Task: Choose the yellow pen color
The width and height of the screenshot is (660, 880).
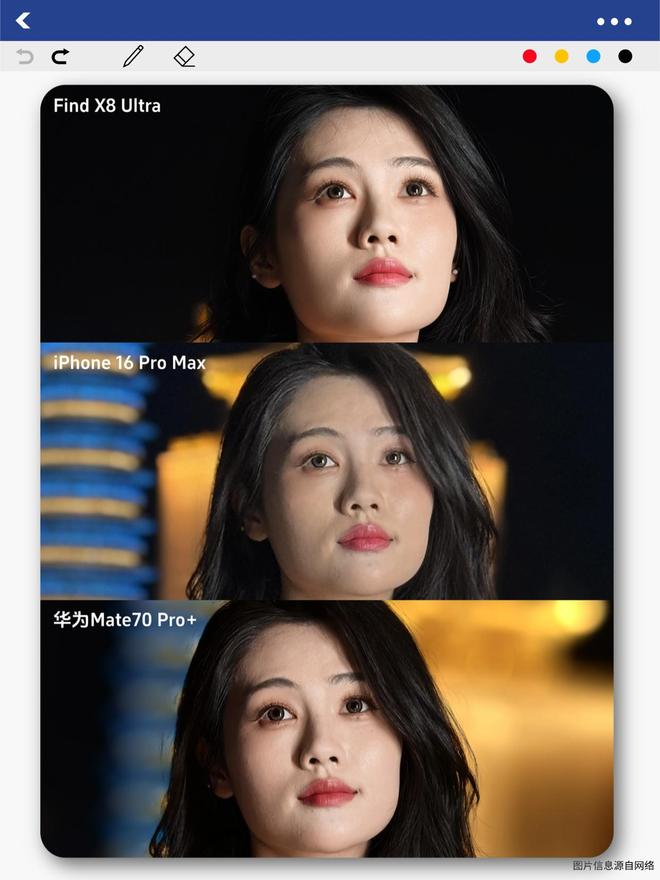Action: click(x=562, y=57)
